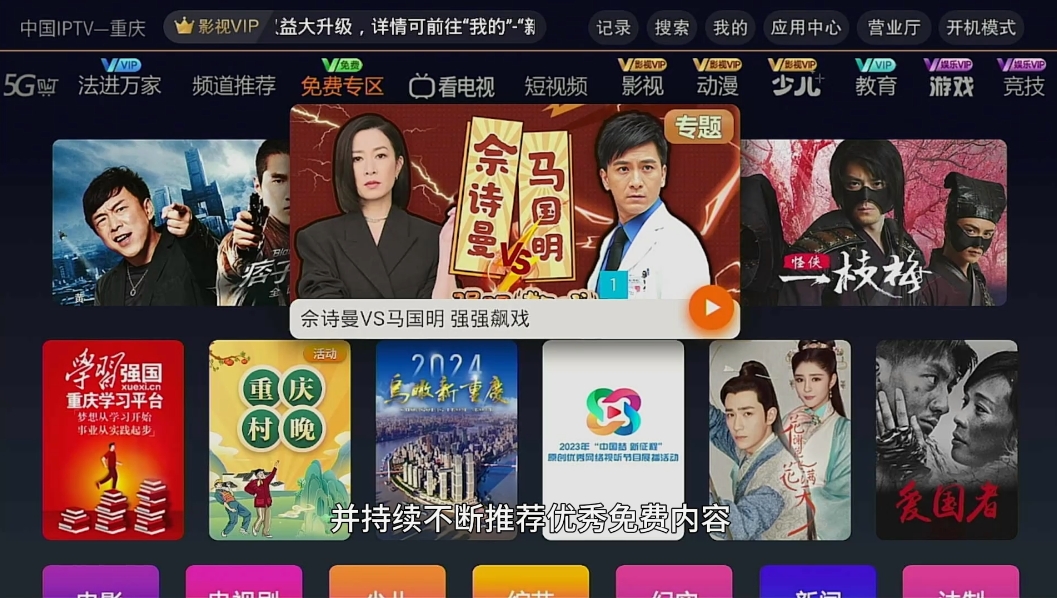Open the 营业厅 service hall
This screenshot has height=598, width=1057.
[x=893, y=28]
